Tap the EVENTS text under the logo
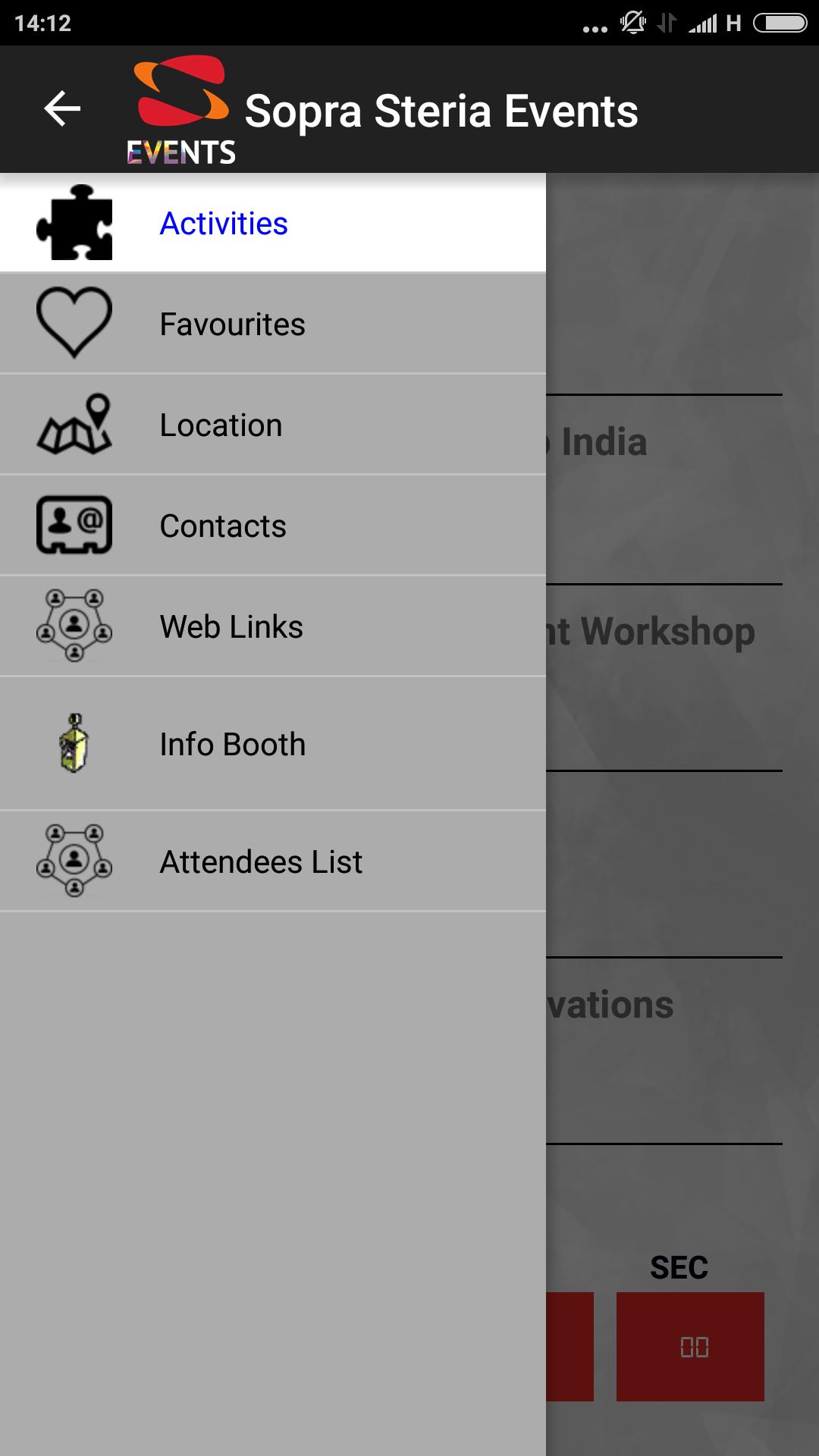This screenshot has width=819, height=1456. [180, 152]
